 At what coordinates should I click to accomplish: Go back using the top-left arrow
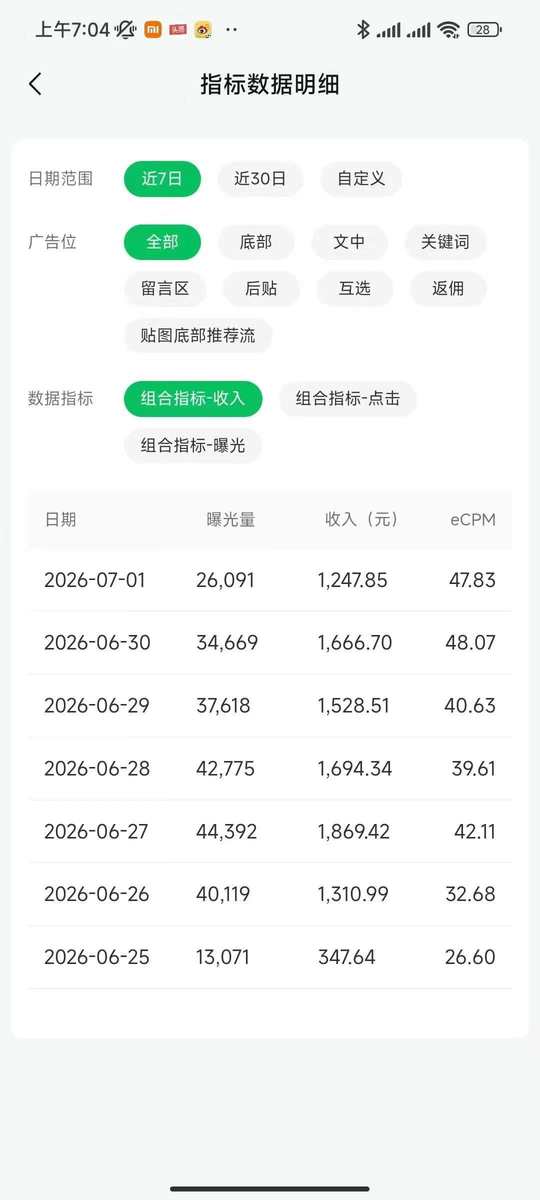36,84
